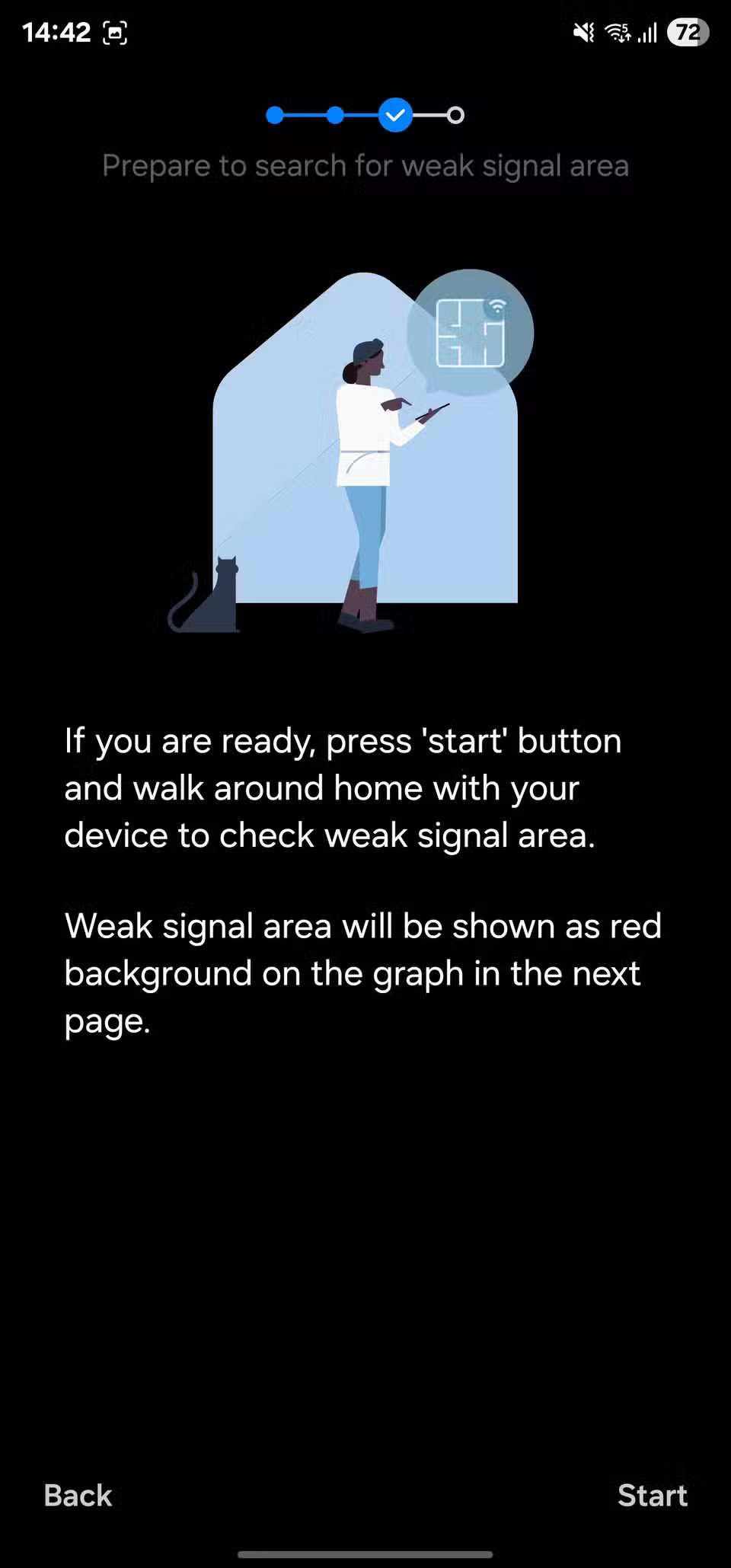Tap the screen capture icon beside the clock
Viewport: 731px width, 1568px height.
click(x=114, y=34)
